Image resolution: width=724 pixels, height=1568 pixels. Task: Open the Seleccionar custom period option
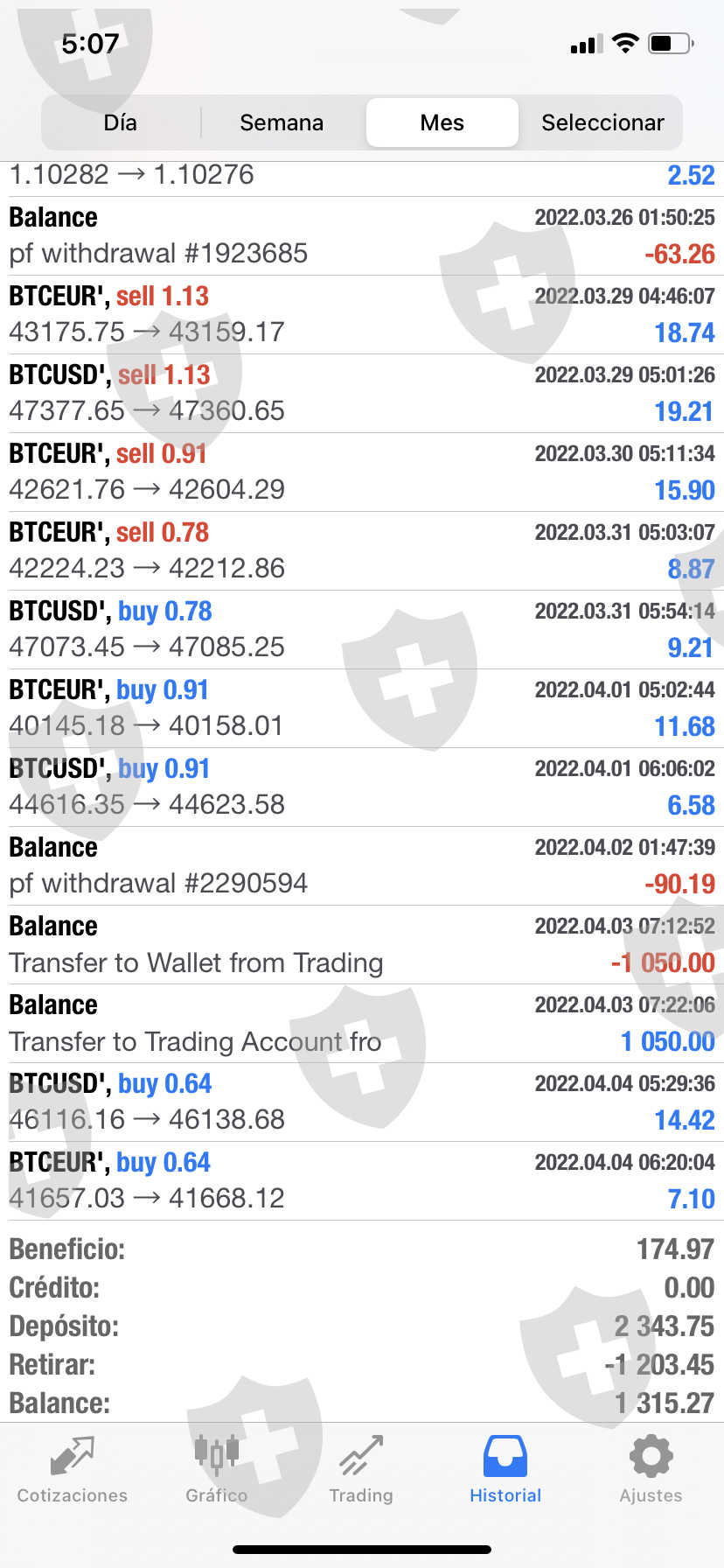point(602,122)
